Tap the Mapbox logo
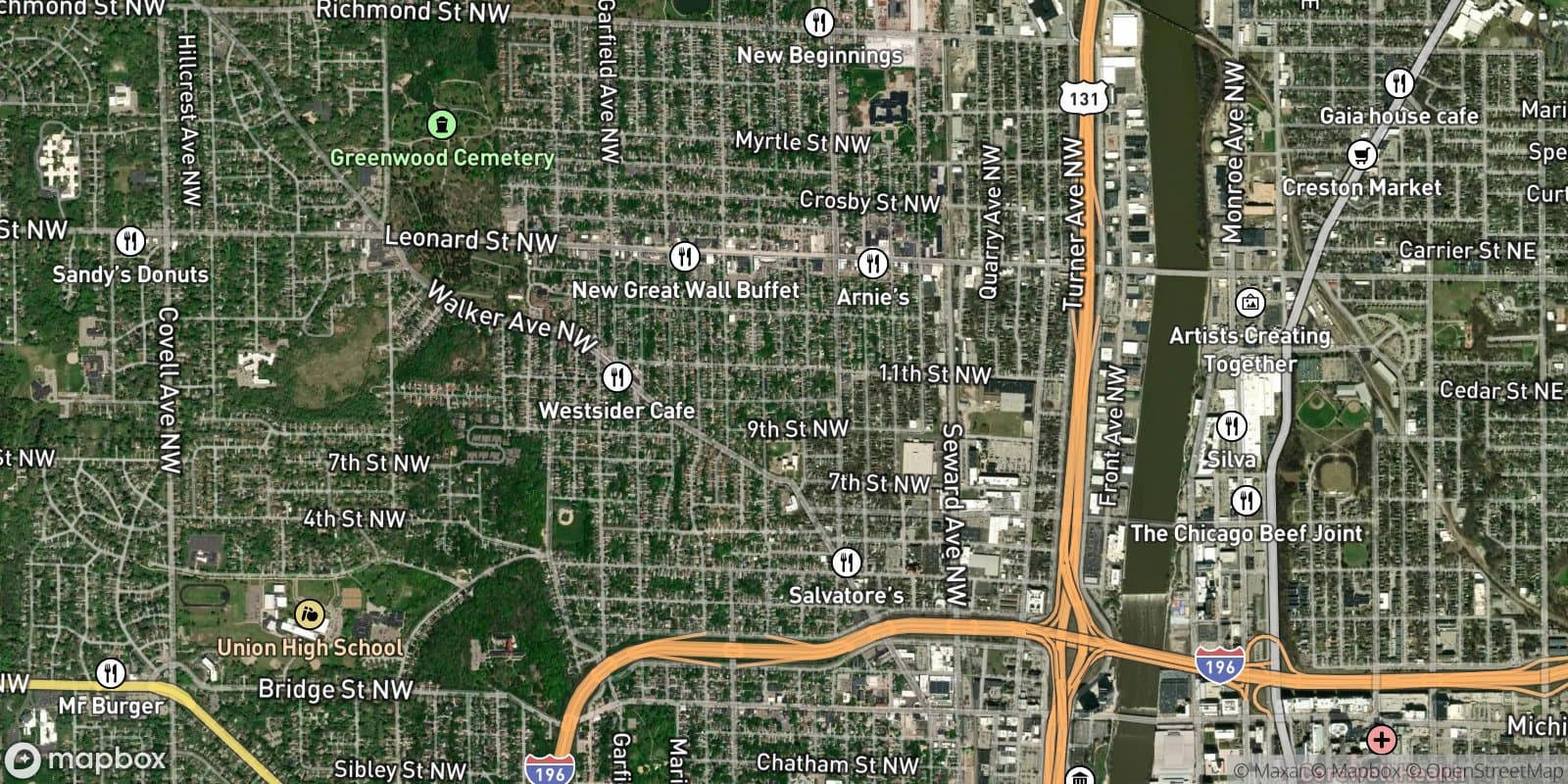This screenshot has height=784, width=1568. point(86,759)
